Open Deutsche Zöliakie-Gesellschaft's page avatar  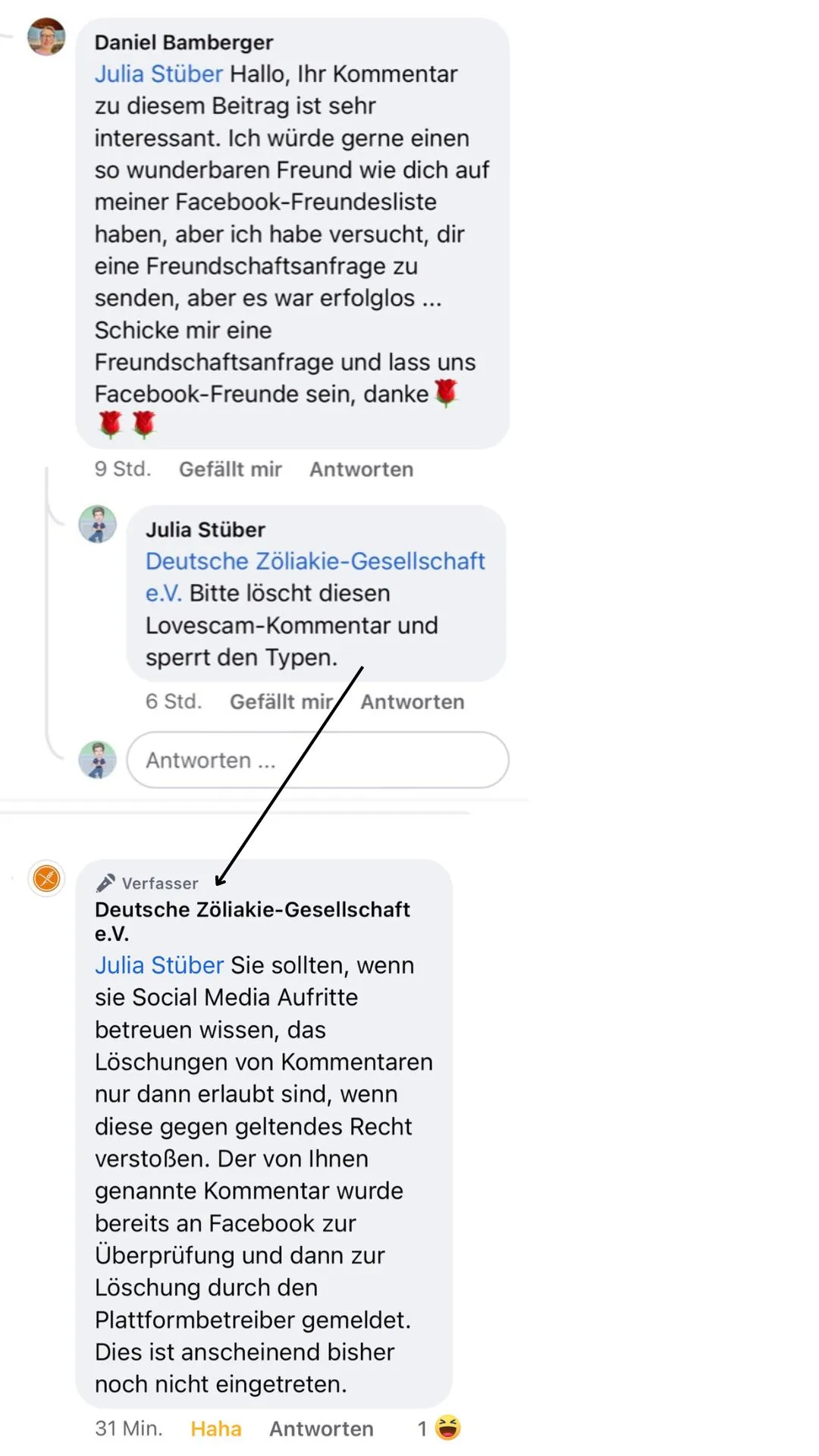(x=46, y=879)
